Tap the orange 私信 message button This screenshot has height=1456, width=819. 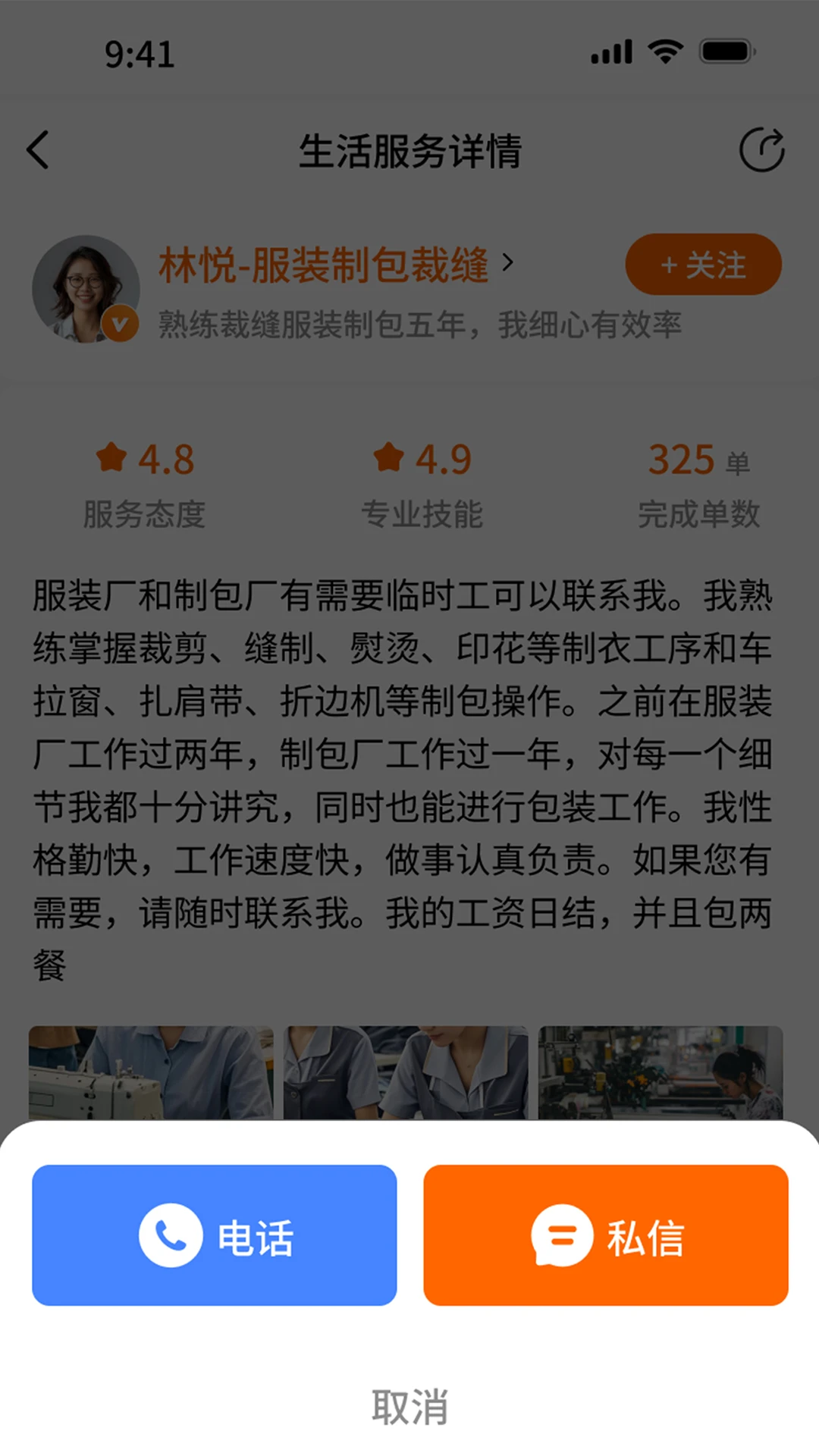click(x=605, y=1235)
